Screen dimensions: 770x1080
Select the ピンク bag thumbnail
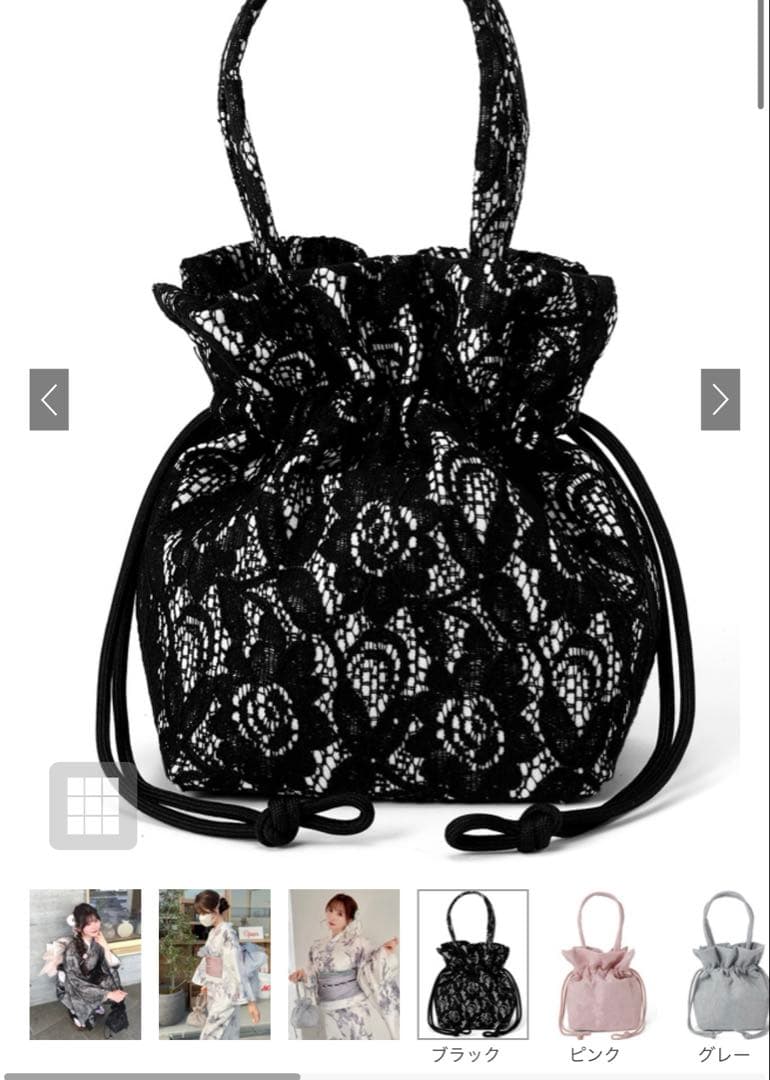click(602, 964)
